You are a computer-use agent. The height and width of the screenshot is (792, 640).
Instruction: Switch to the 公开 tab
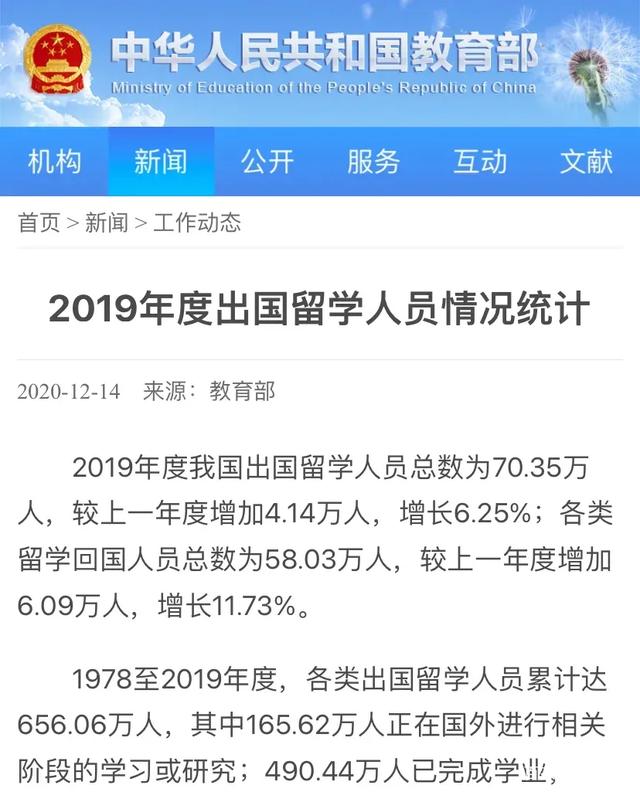tap(267, 161)
